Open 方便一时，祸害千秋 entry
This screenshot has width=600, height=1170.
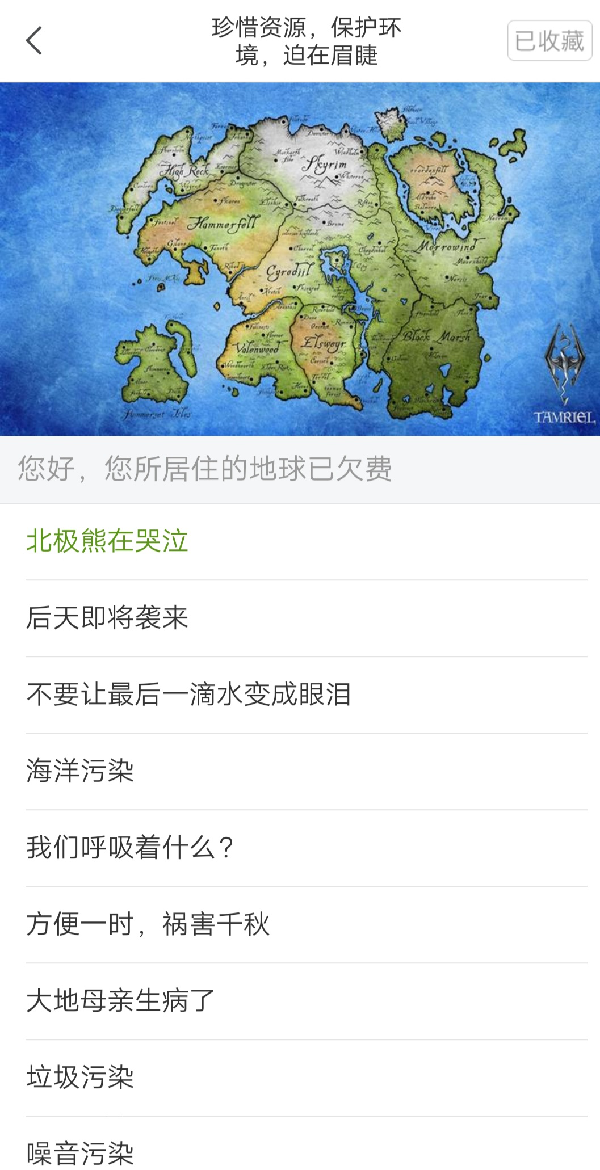coord(148,925)
